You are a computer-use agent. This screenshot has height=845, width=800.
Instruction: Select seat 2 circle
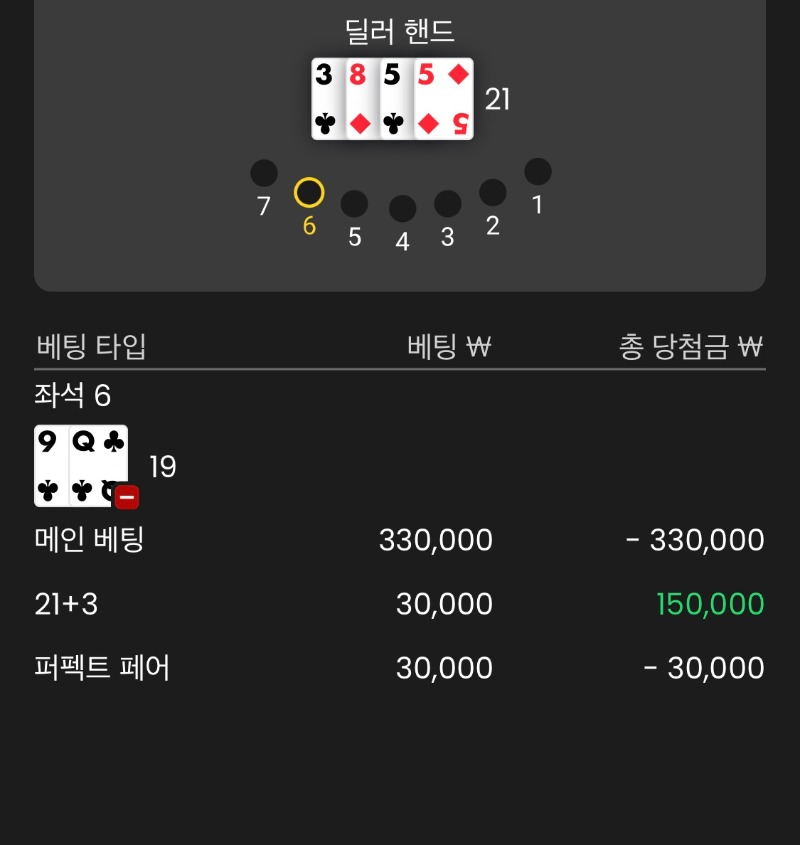[x=492, y=192]
